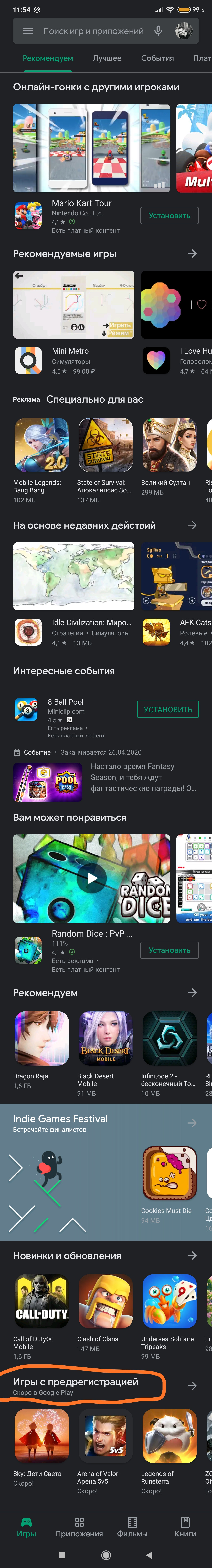Play the Random Dice video preview
Screen dimensions: 212x1568
tap(92, 878)
